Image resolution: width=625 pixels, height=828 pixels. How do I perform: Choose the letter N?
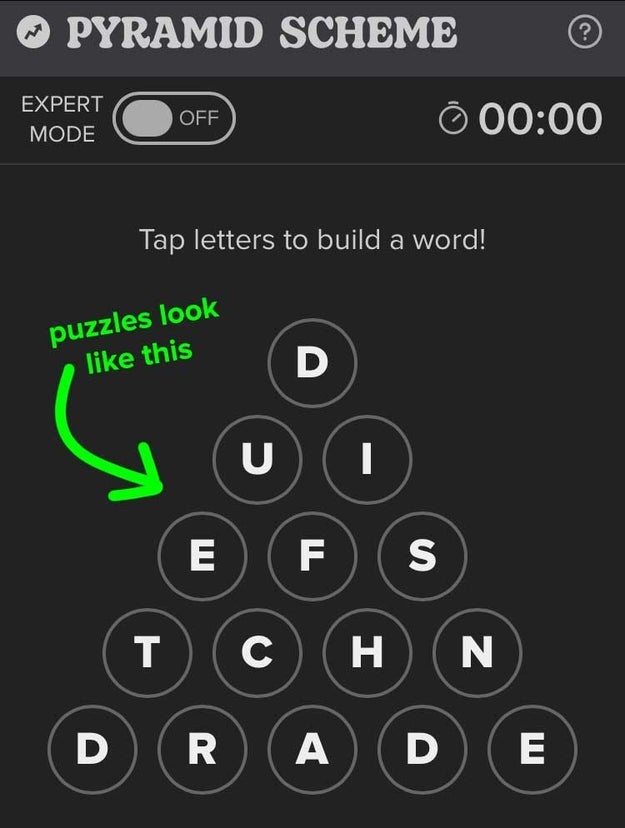(477, 652)
